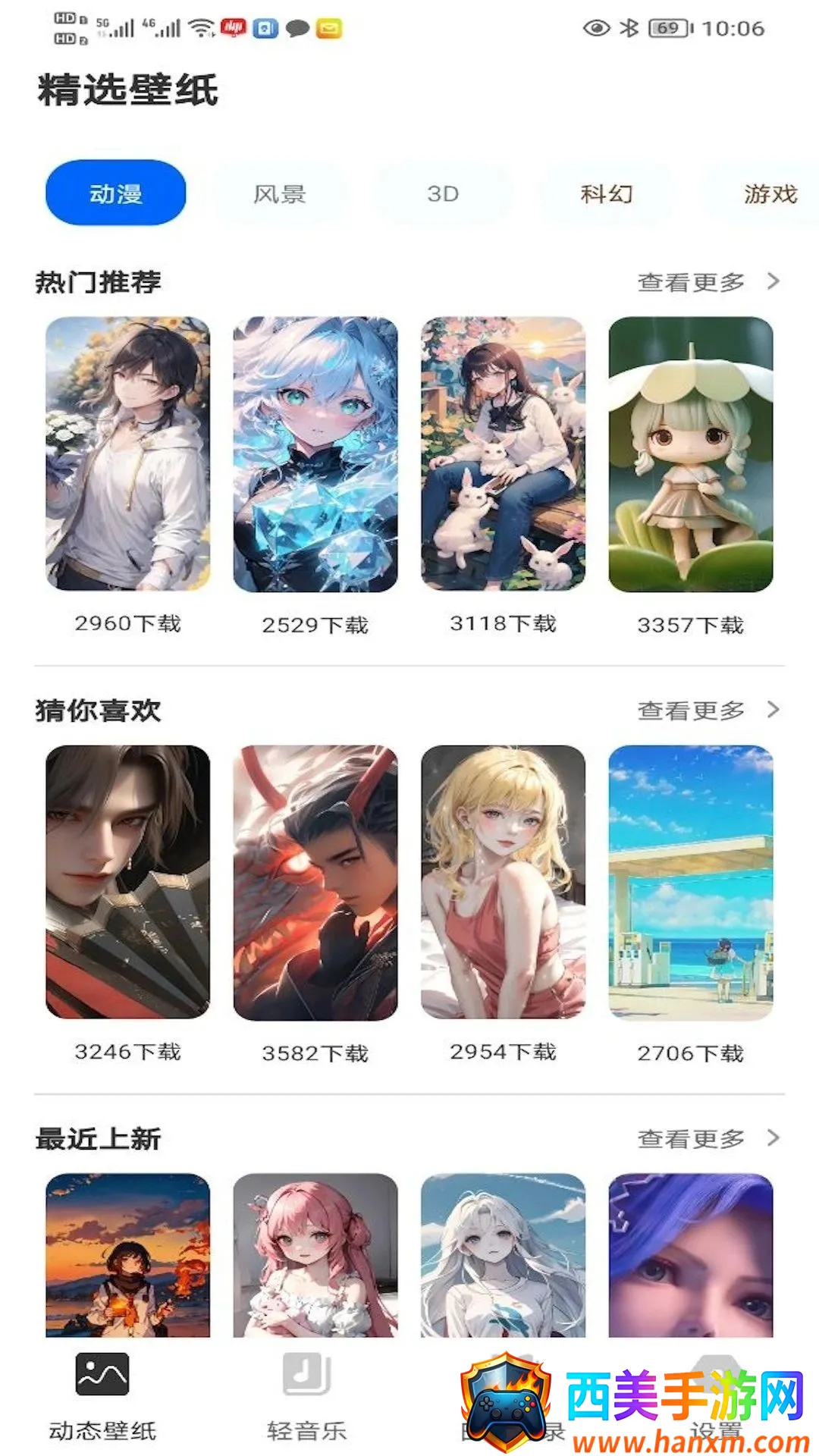Open the wallpaper with 3582下载
The width and height of the screenshot is (819, 1456).
[x=315, y=882]
